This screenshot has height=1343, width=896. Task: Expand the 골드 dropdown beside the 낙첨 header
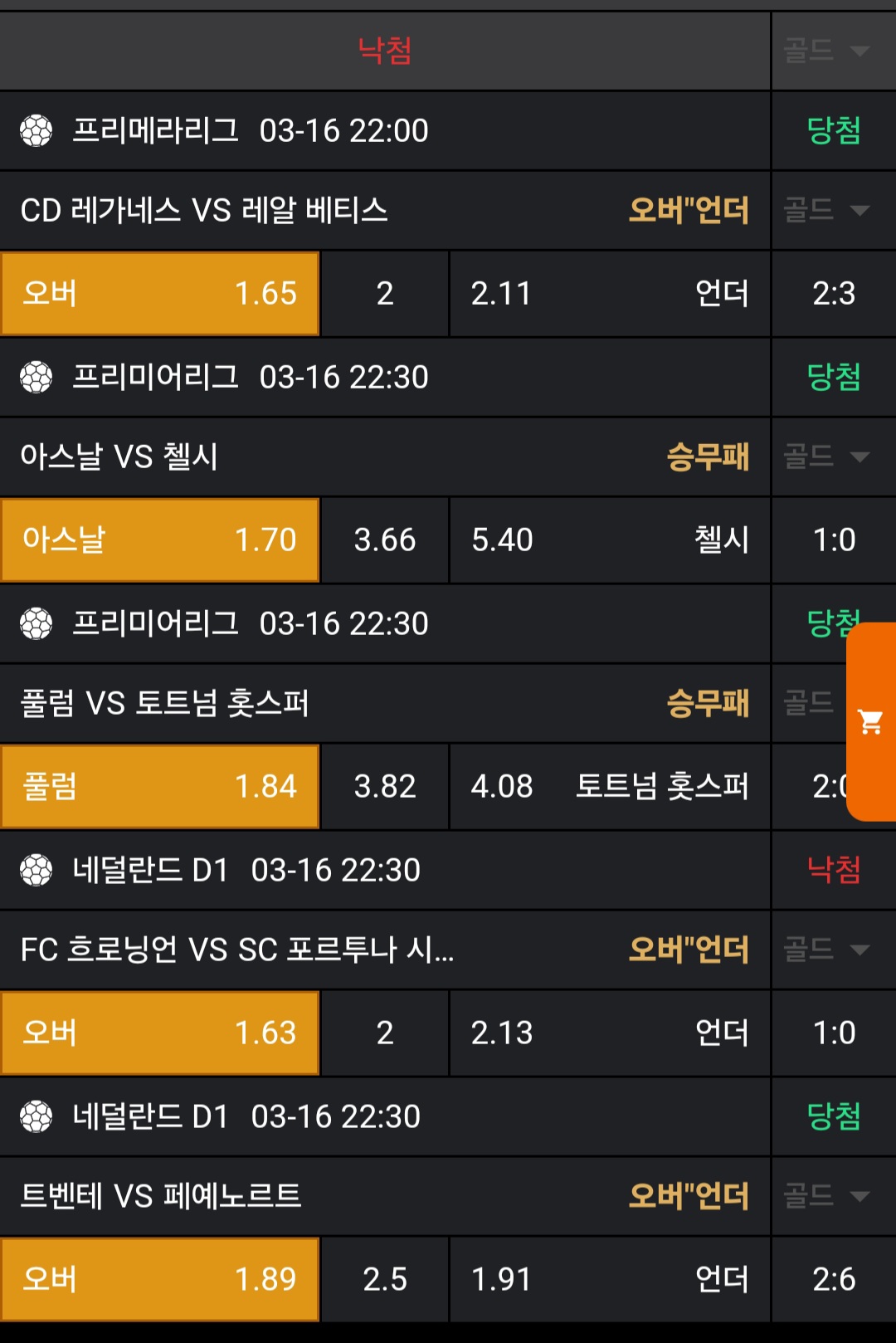(827, 51)
